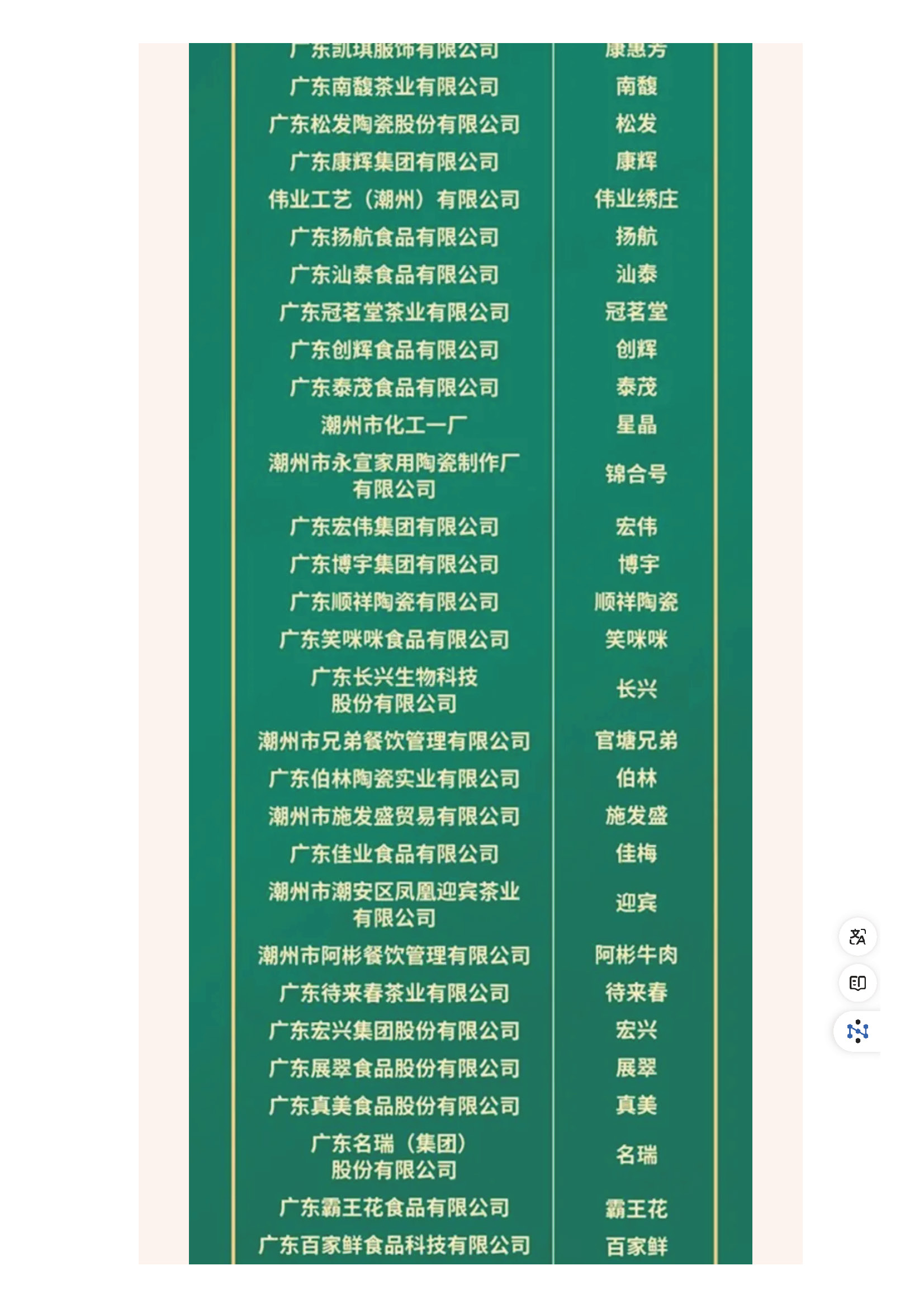924x1308 pixels.
Task: Tap the floating translate page icon
Action: tap(857, 937)
